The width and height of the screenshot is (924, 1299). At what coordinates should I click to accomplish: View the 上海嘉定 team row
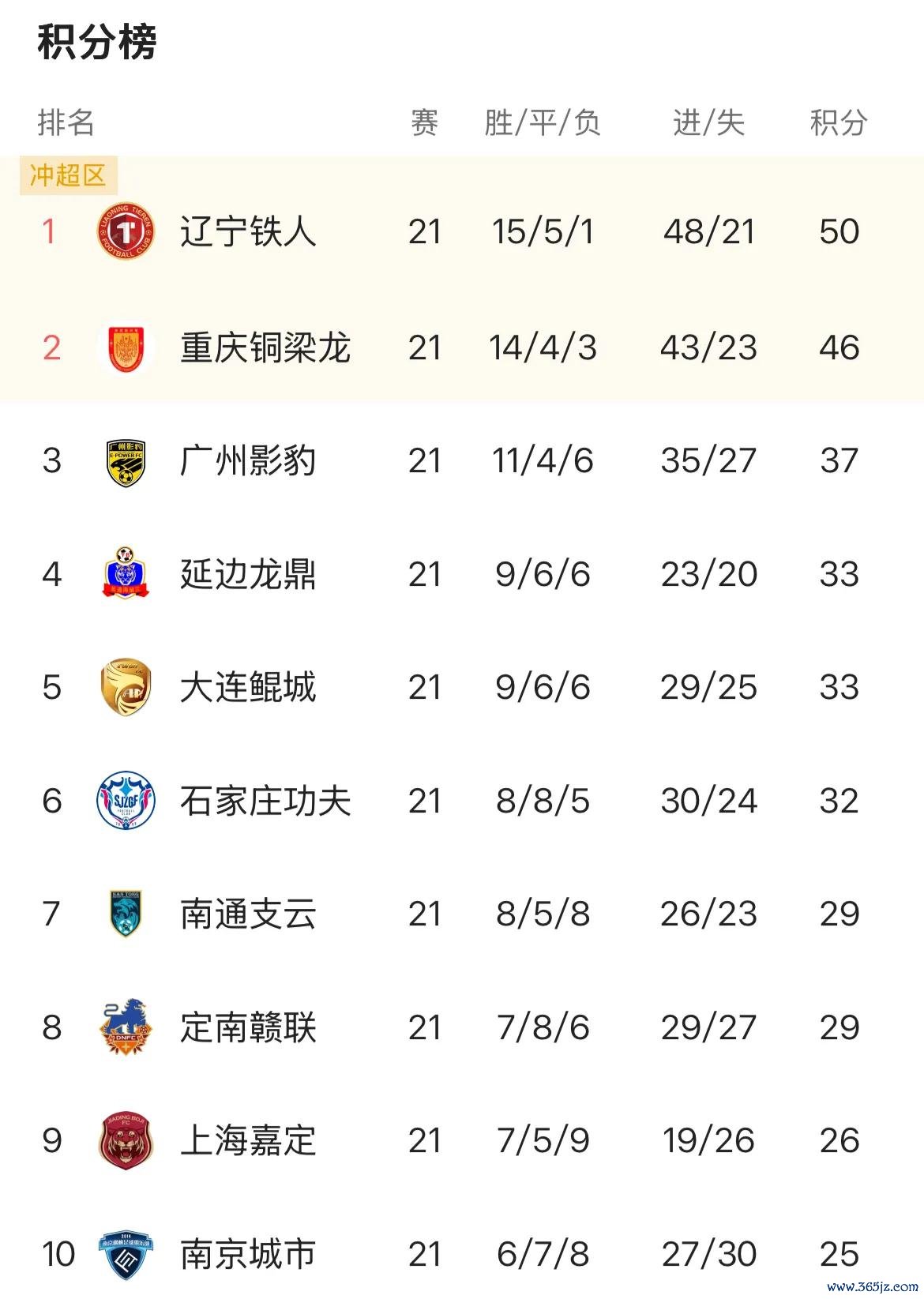pos(248,1140)
